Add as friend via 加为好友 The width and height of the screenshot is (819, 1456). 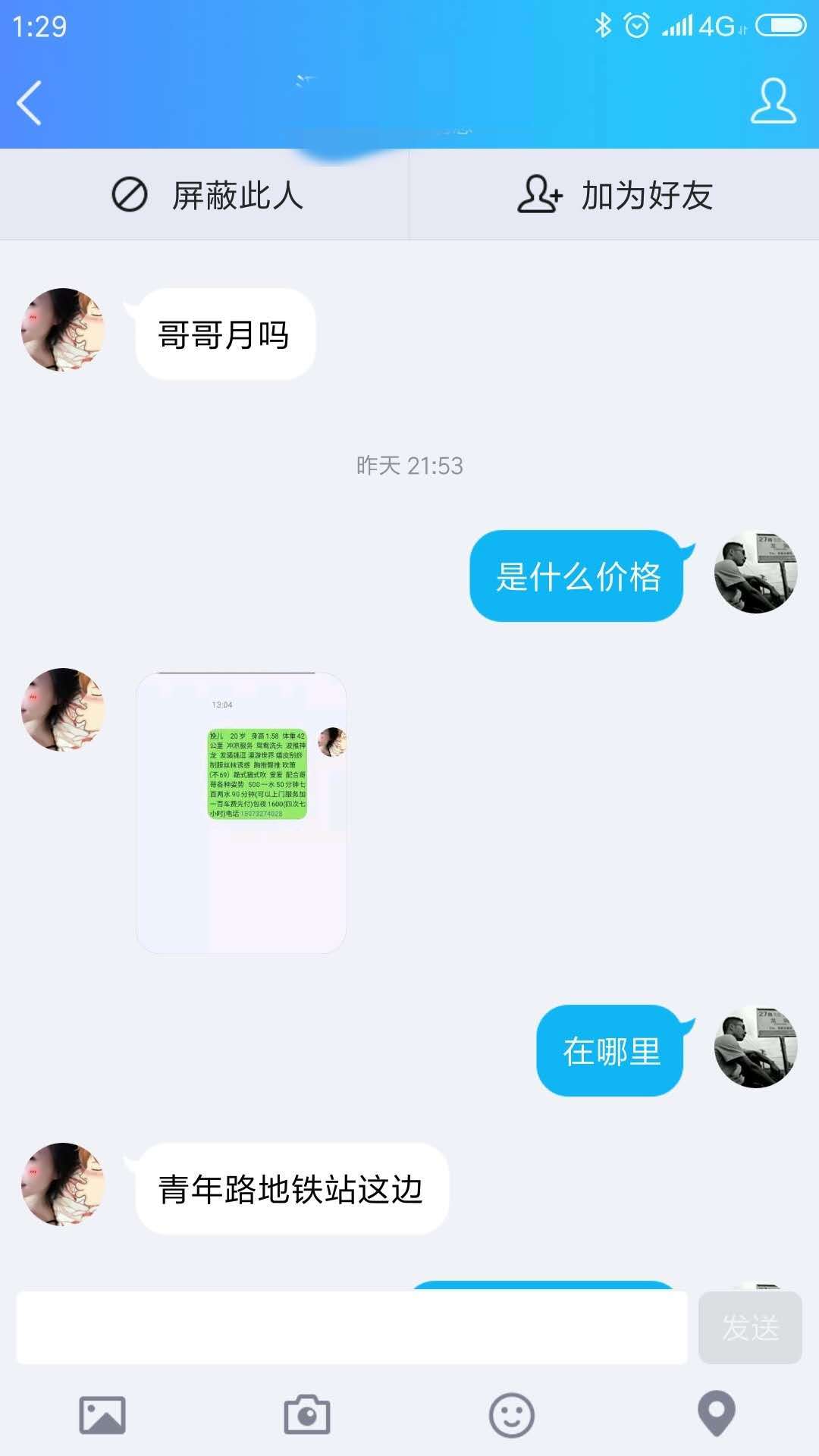(614, 196)
